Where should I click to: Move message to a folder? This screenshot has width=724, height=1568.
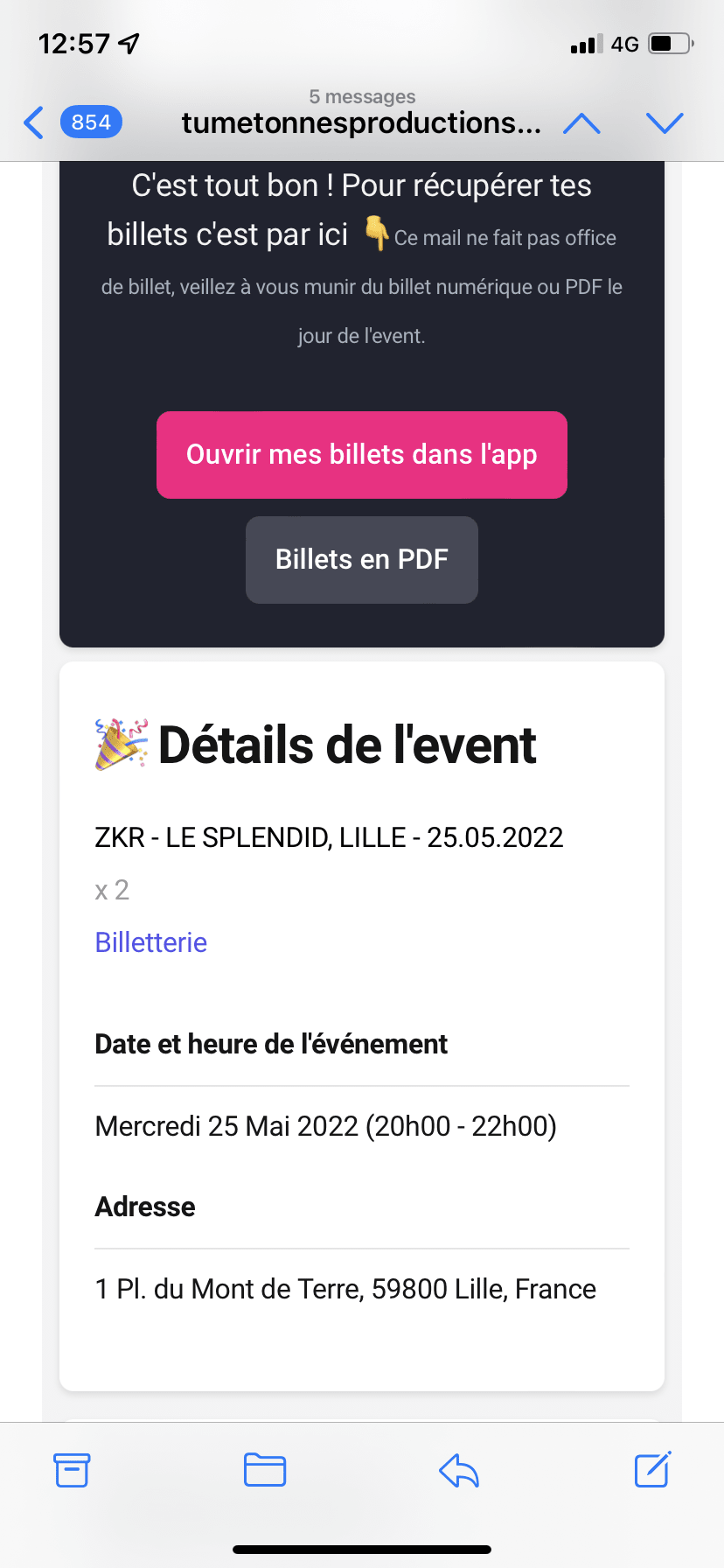265,1470
